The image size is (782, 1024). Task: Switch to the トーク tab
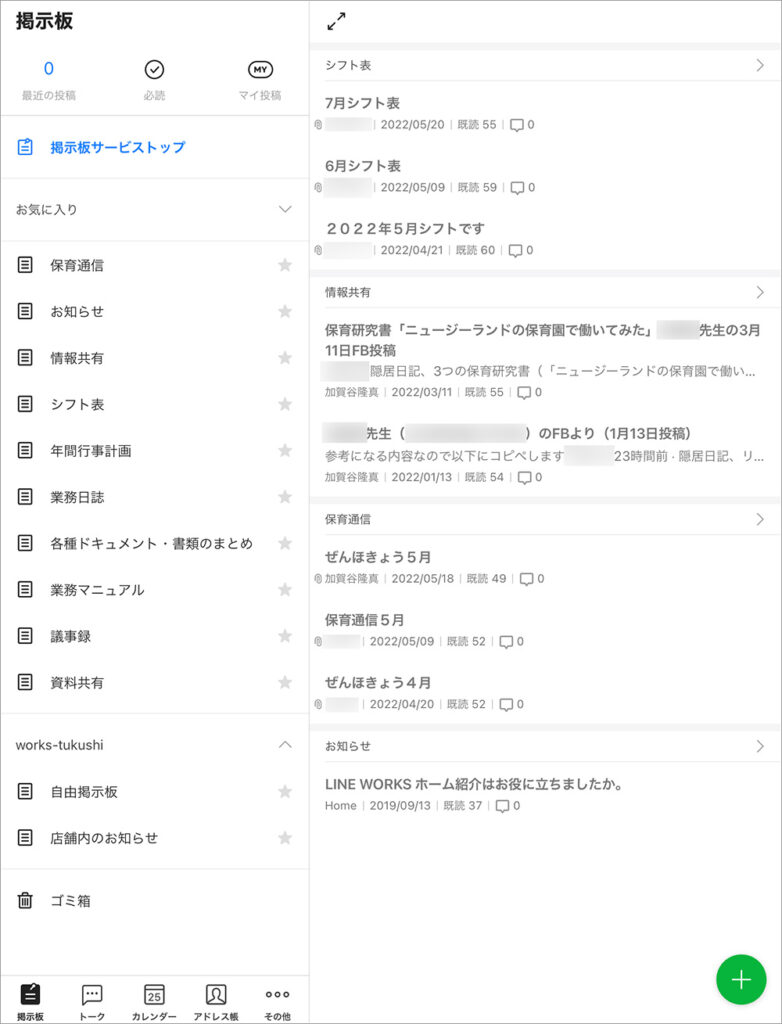tap(92, 1001)
